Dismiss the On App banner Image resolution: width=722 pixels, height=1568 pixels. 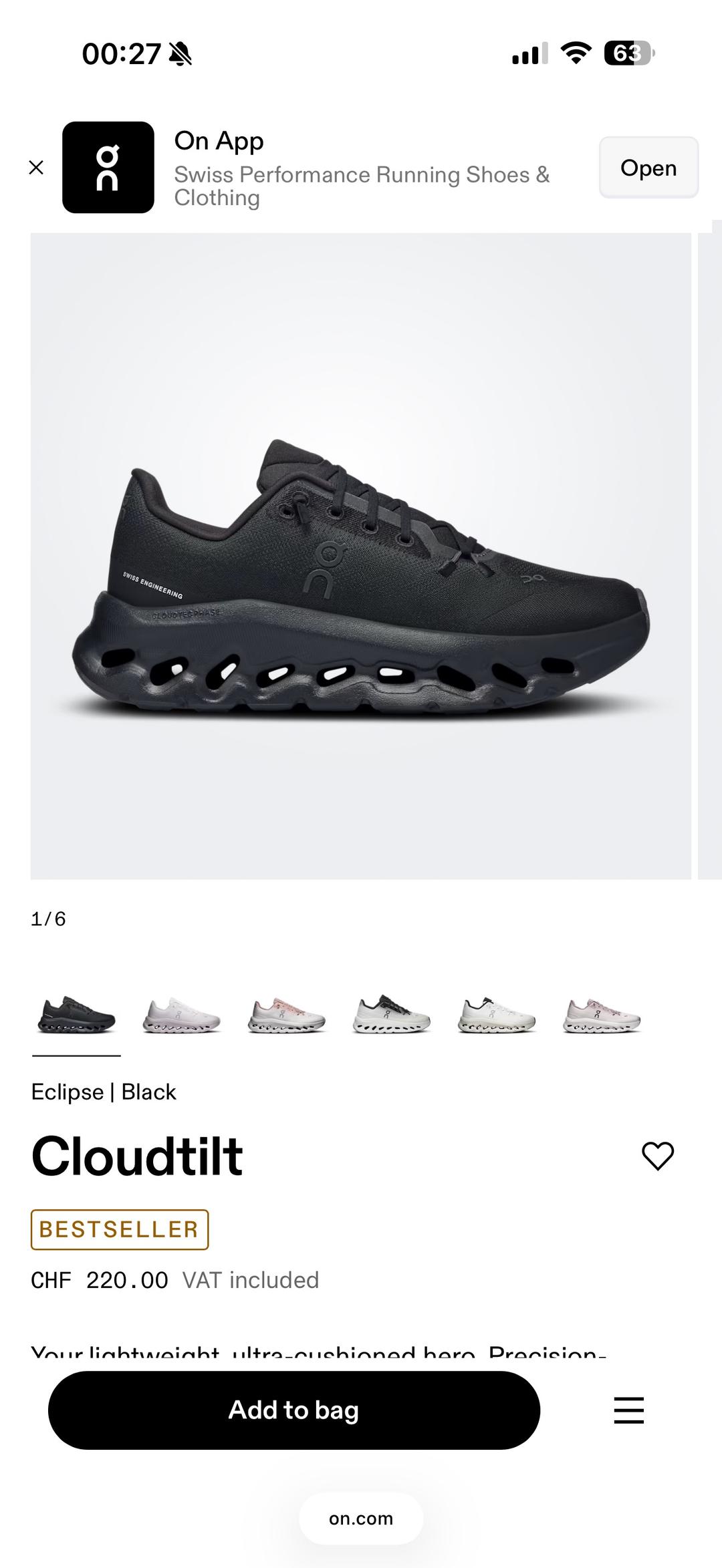[37, 168]
